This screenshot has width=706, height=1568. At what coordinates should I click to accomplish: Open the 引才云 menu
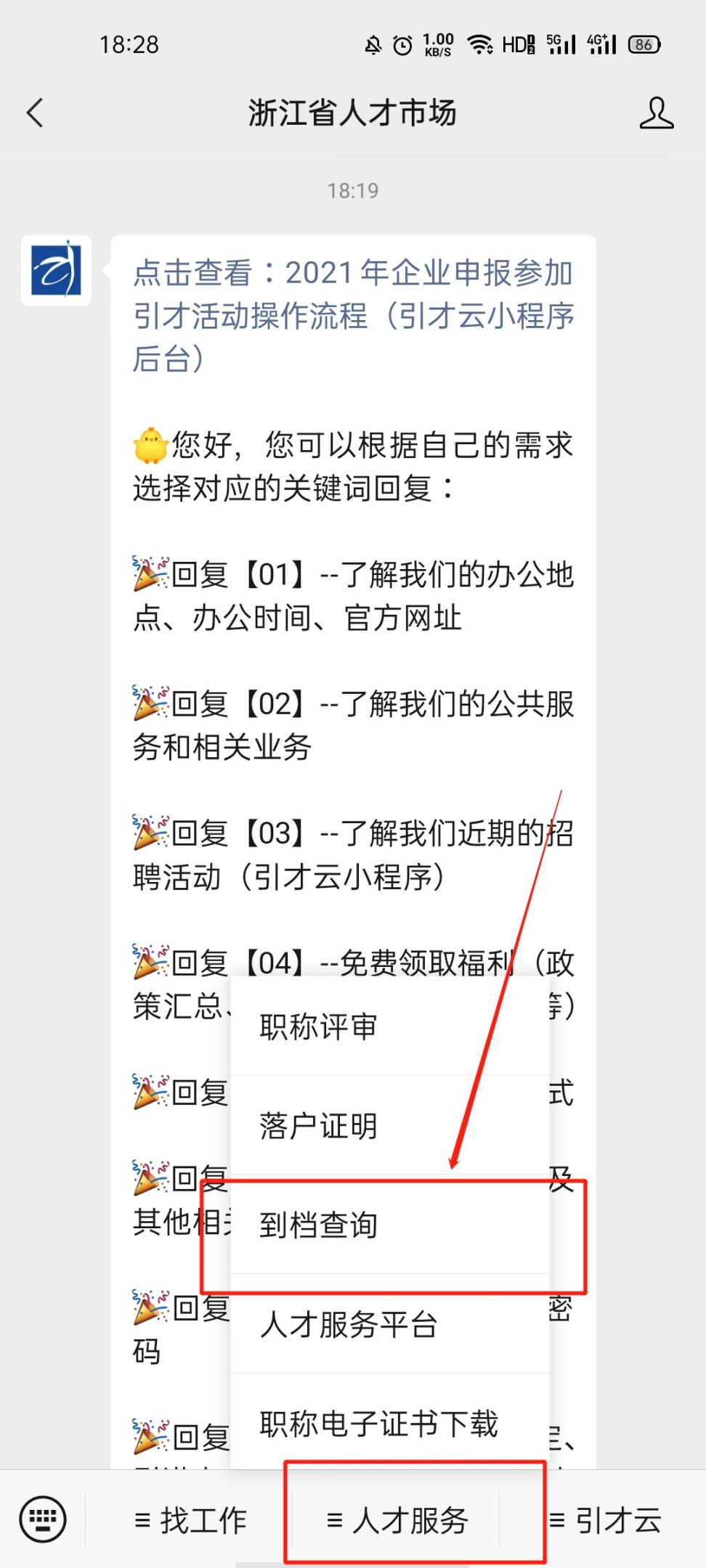pyautogui.click(x=607, y=1520)
